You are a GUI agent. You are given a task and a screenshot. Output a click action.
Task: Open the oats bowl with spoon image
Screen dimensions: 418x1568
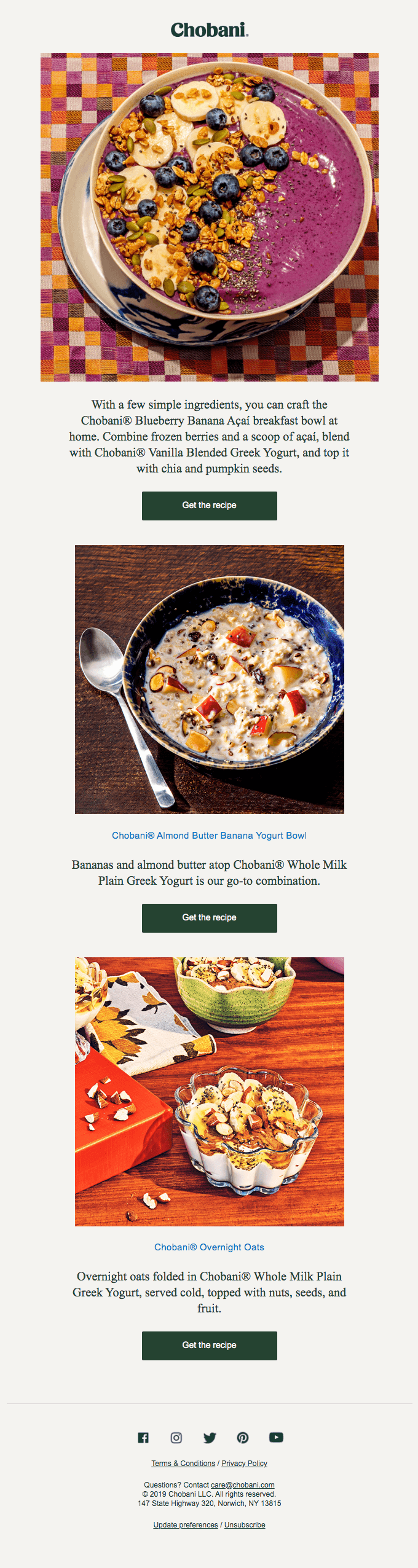coord(209,679)
